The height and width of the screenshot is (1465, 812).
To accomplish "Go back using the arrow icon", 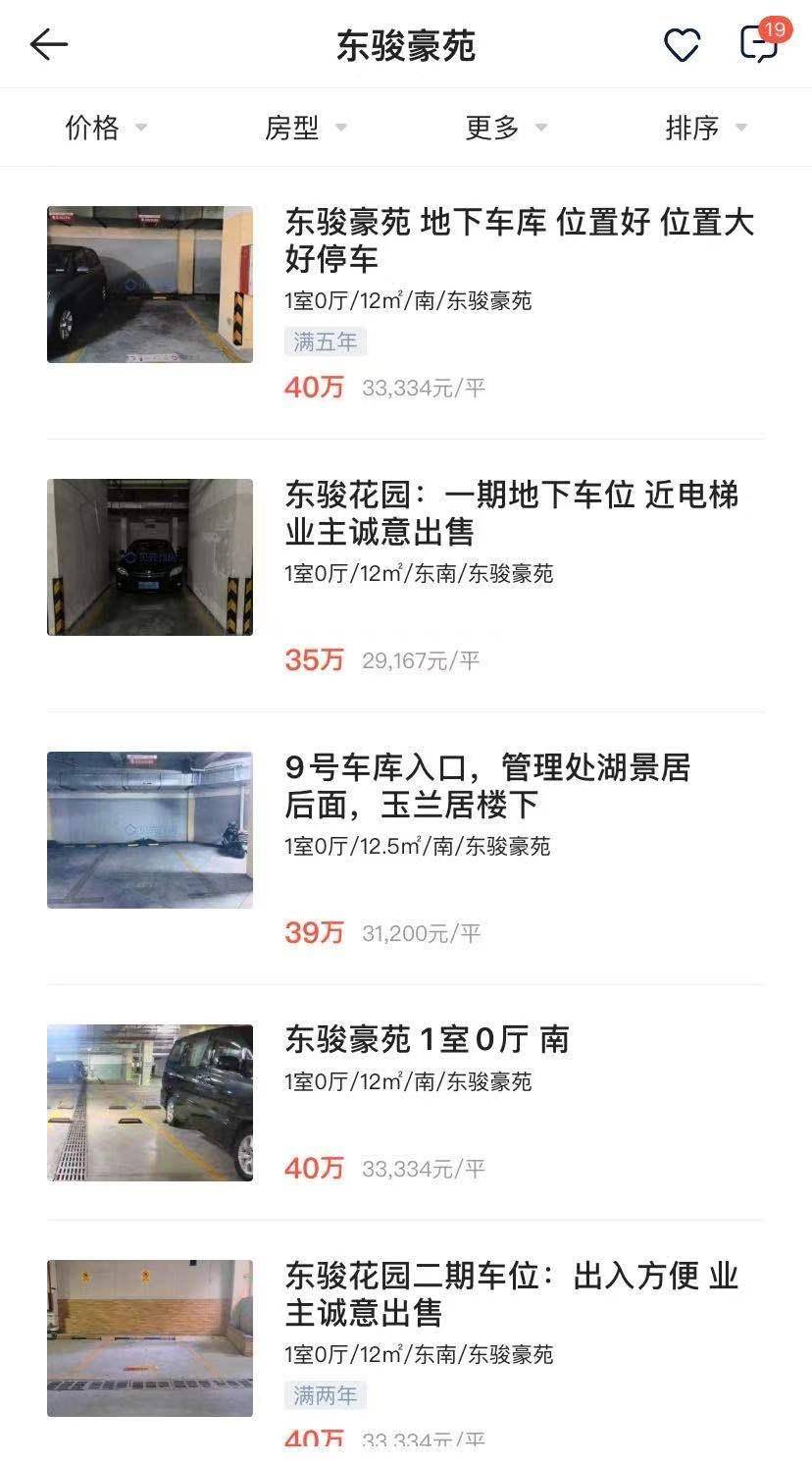I will [x=48, y=44].
